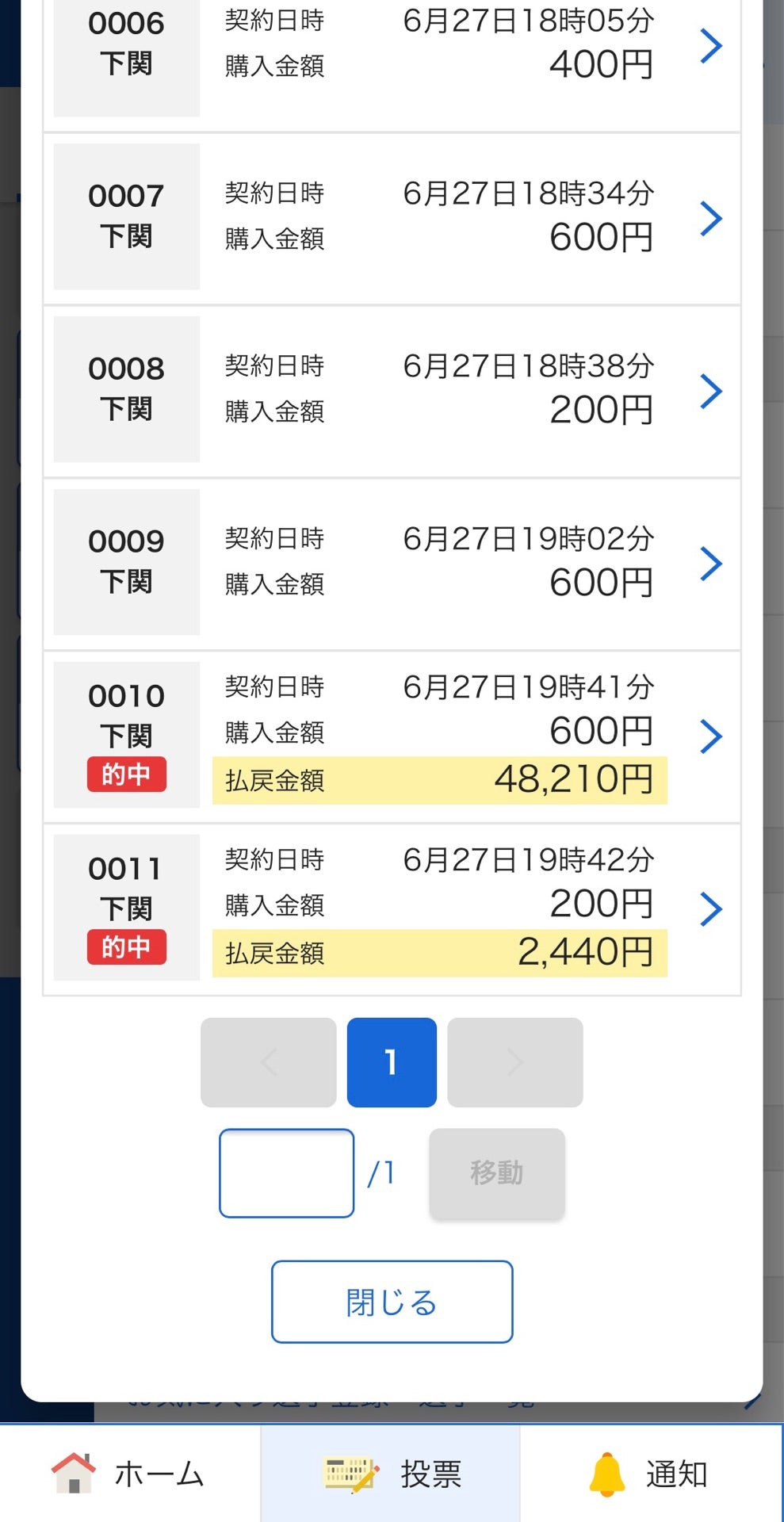Click the page number input field
The width and height of the screenshot is (784, 1522).
point(286,1173)
